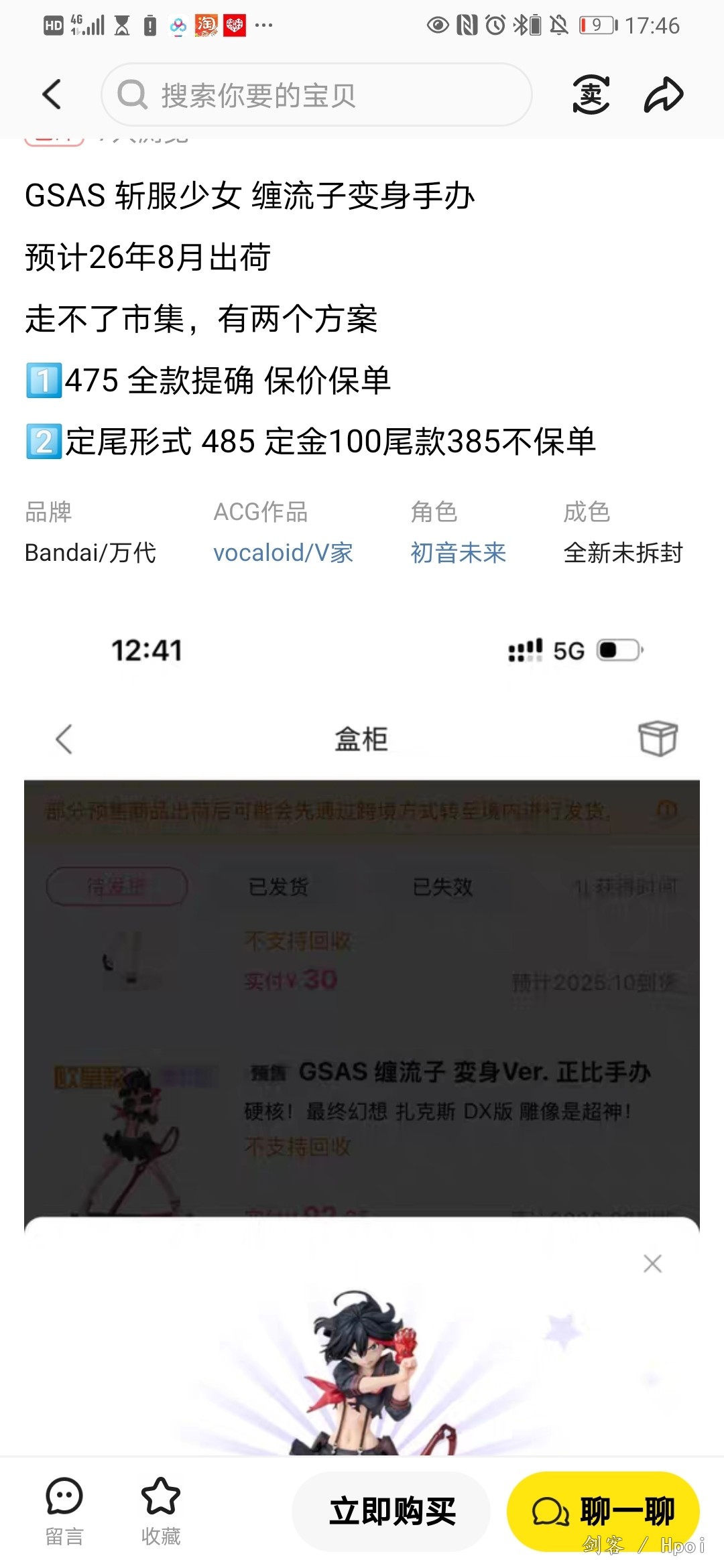Leave a comment via 留言
The width and height of the screenshot is (724, 1568).
pyautogui.click(x=64, y=1512)
